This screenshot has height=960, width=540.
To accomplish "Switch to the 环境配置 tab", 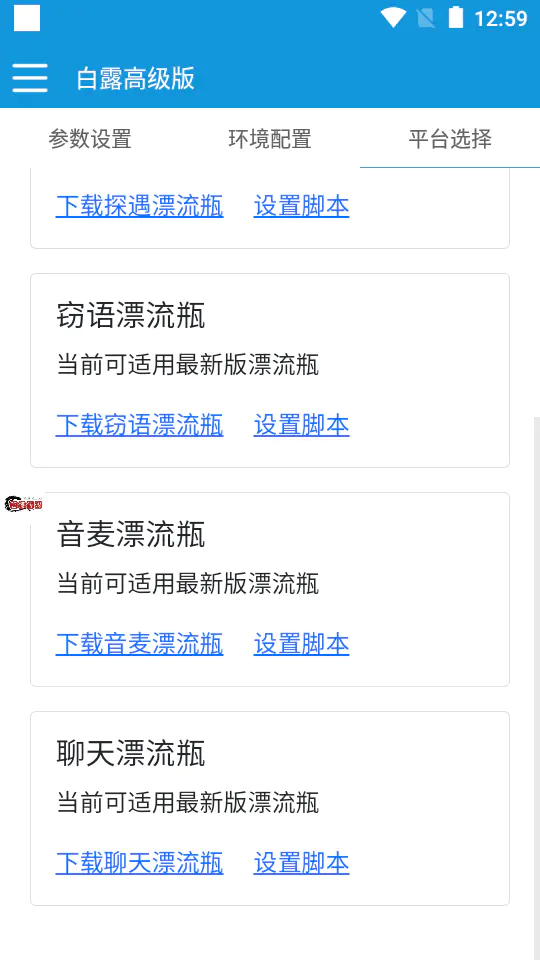I will pyautogui.click(x=270, y=139).
